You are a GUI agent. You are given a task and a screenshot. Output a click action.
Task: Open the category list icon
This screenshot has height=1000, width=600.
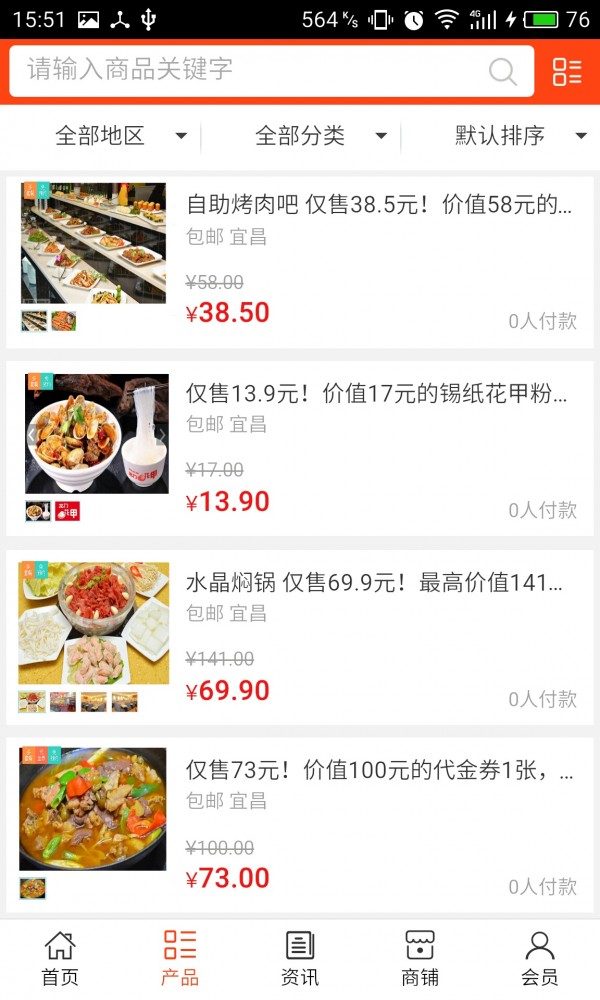pyautogui.click(x=567, y=71)
